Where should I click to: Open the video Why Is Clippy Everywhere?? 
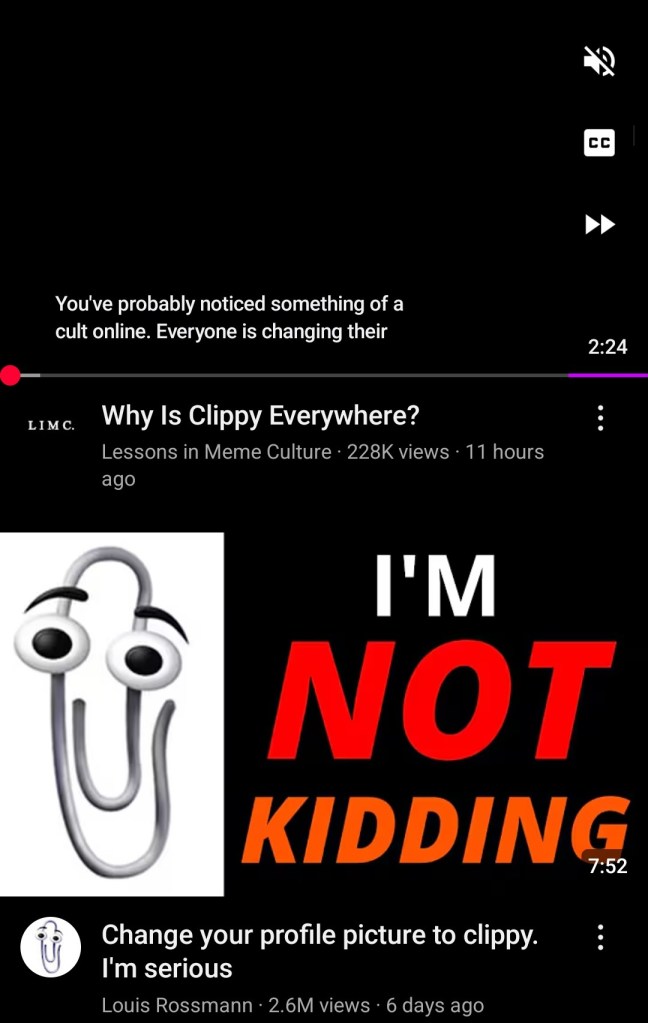click(x=260, y=415)
